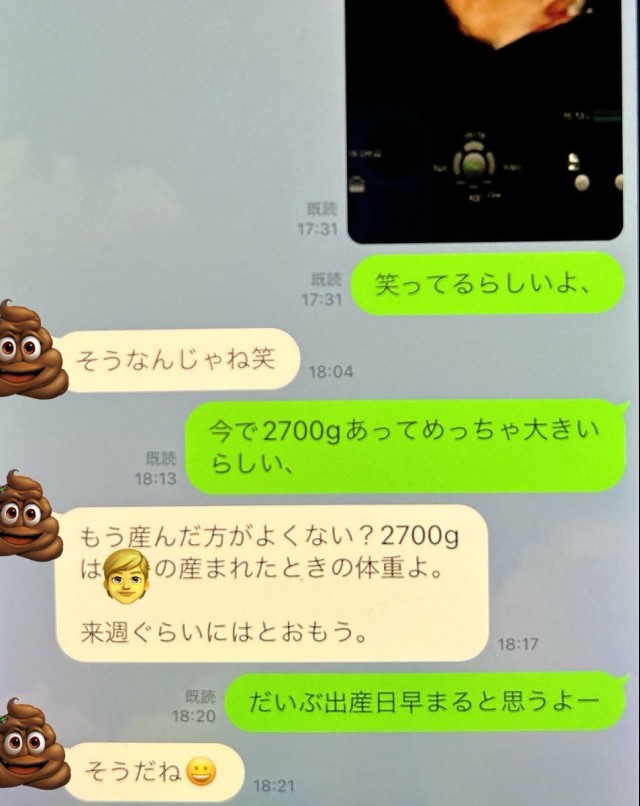Open the ultrasound photo sent at 17:31
Viewport: 640px width, 806px height.
[484, 120]
